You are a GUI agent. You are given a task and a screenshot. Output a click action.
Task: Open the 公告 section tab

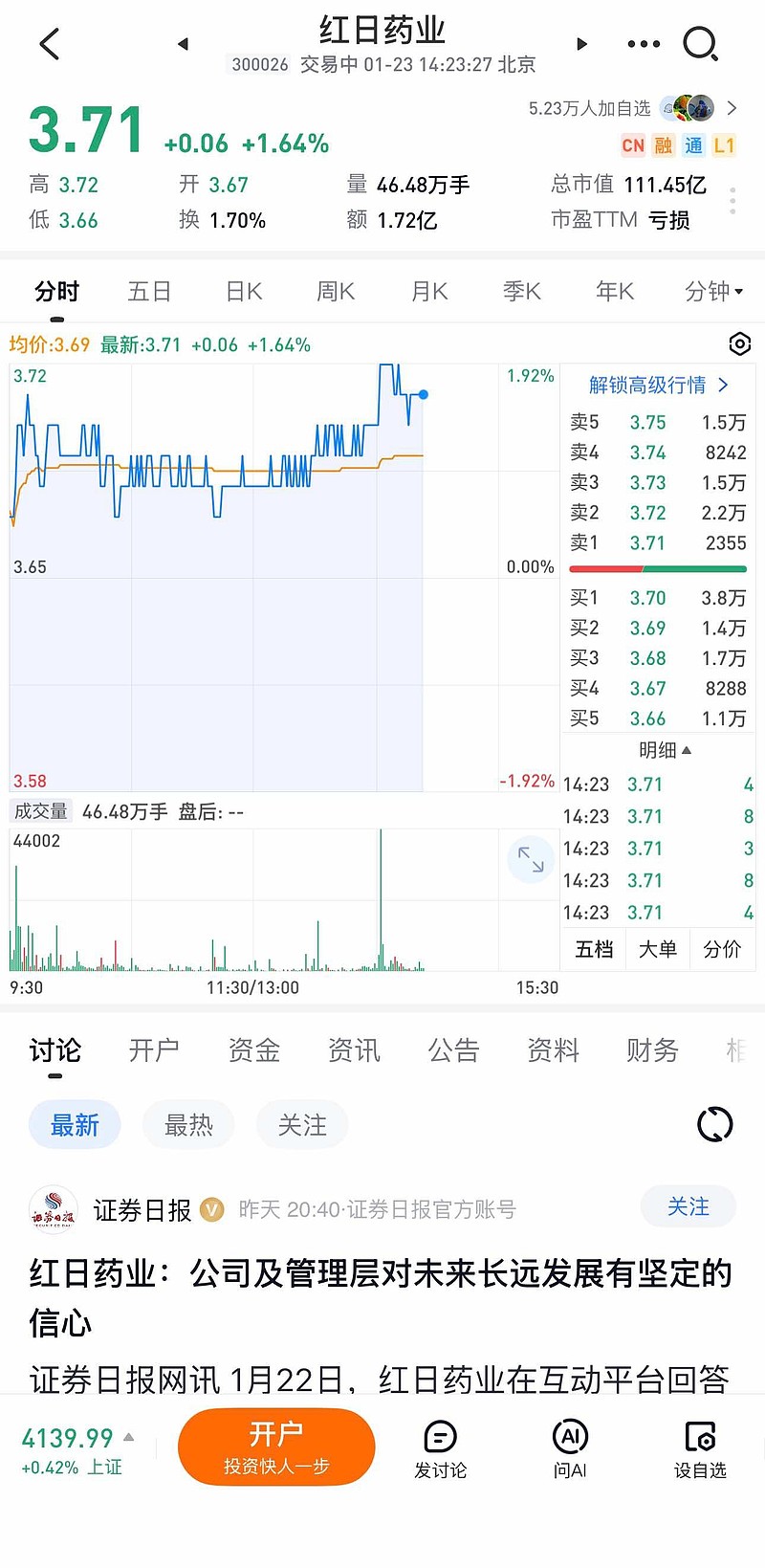click(x=453, y=1050)
